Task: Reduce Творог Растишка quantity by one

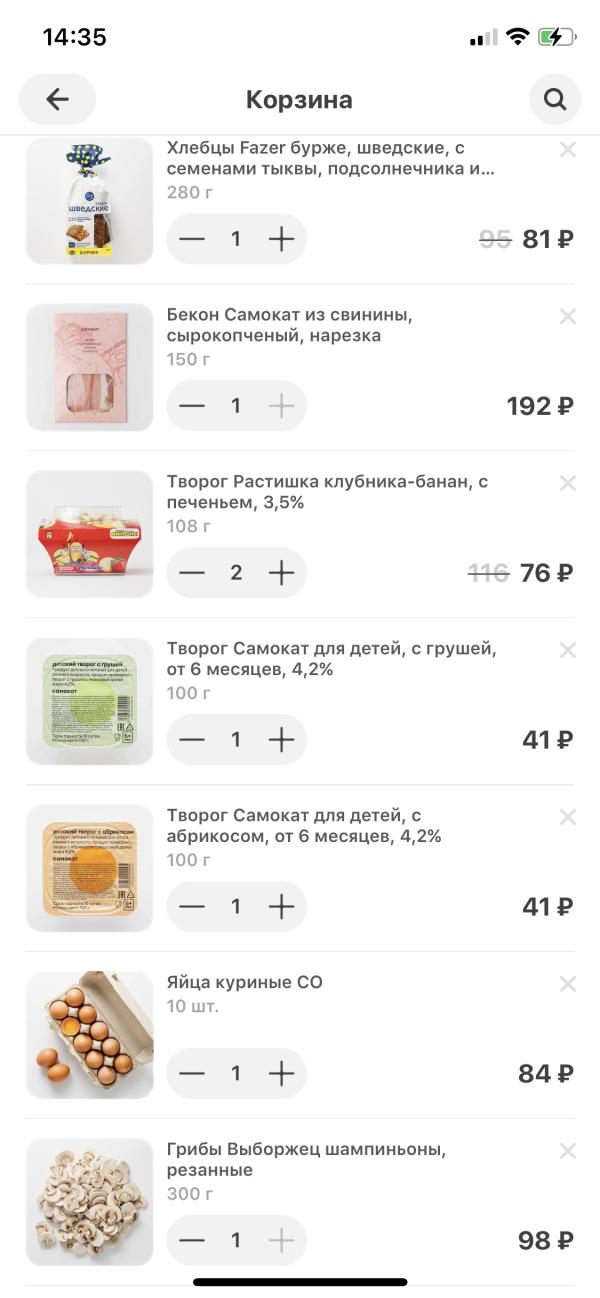Action: click(191, 573)
